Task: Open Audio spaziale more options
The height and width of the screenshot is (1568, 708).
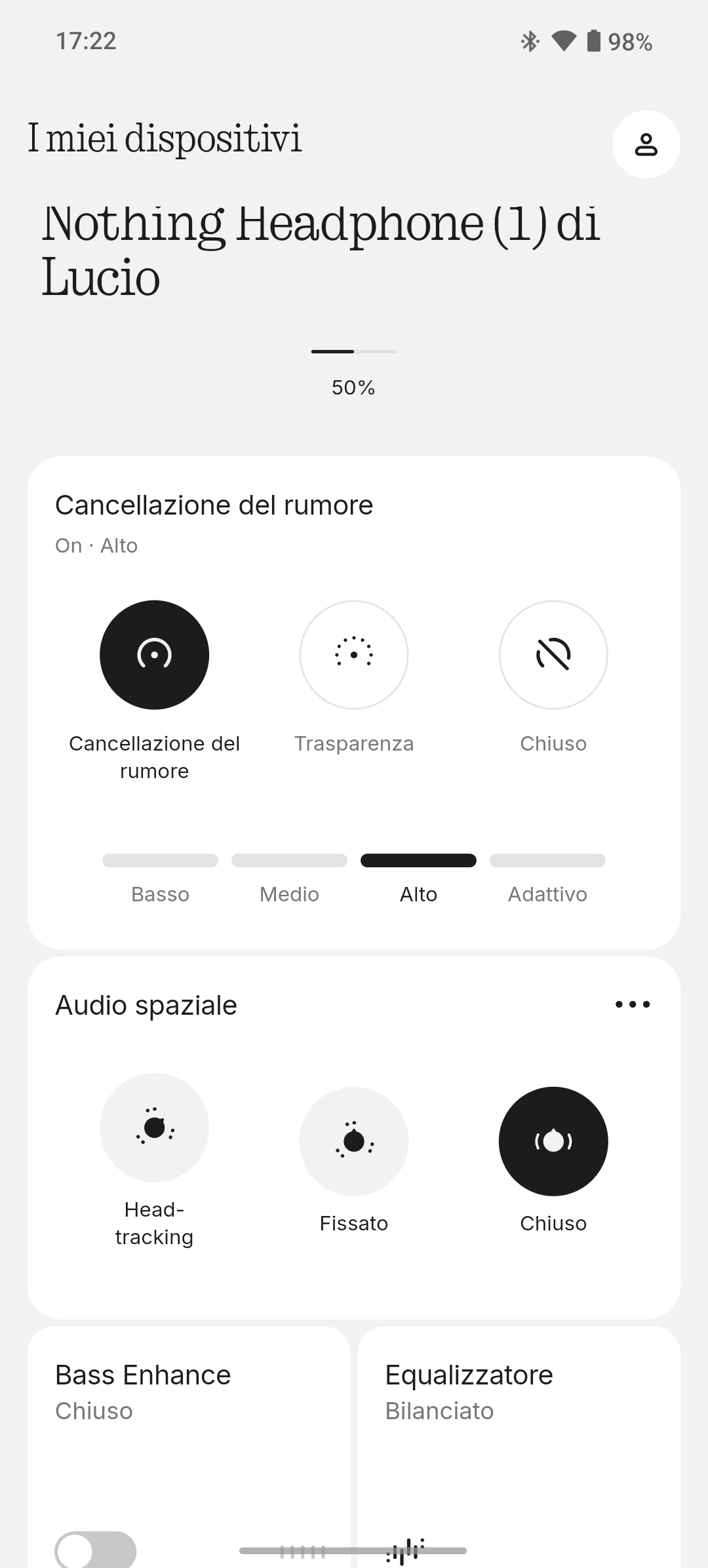Action: pos(633,1004)
